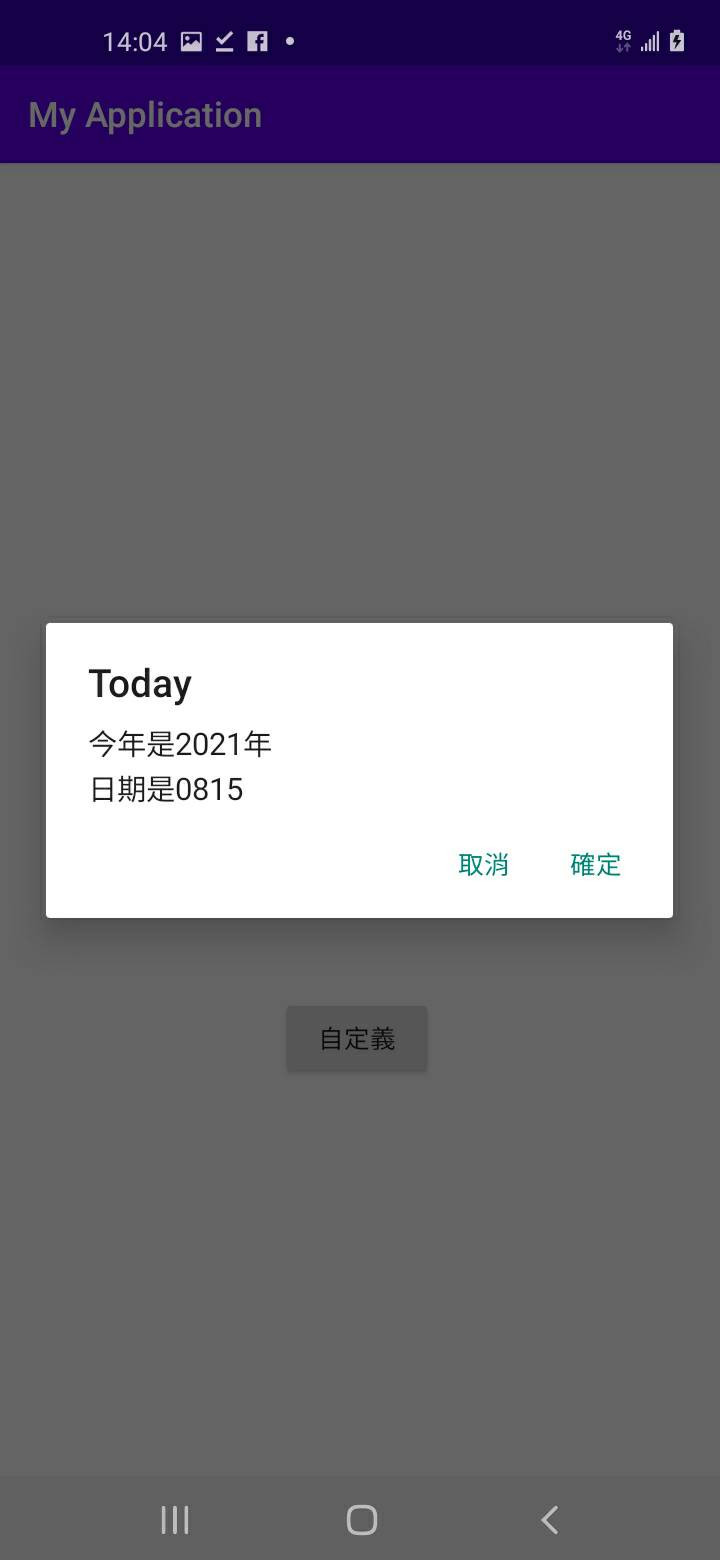Go back using the system back button
Viewport: 720px width, 1560px height.
tap(548, 1520)
